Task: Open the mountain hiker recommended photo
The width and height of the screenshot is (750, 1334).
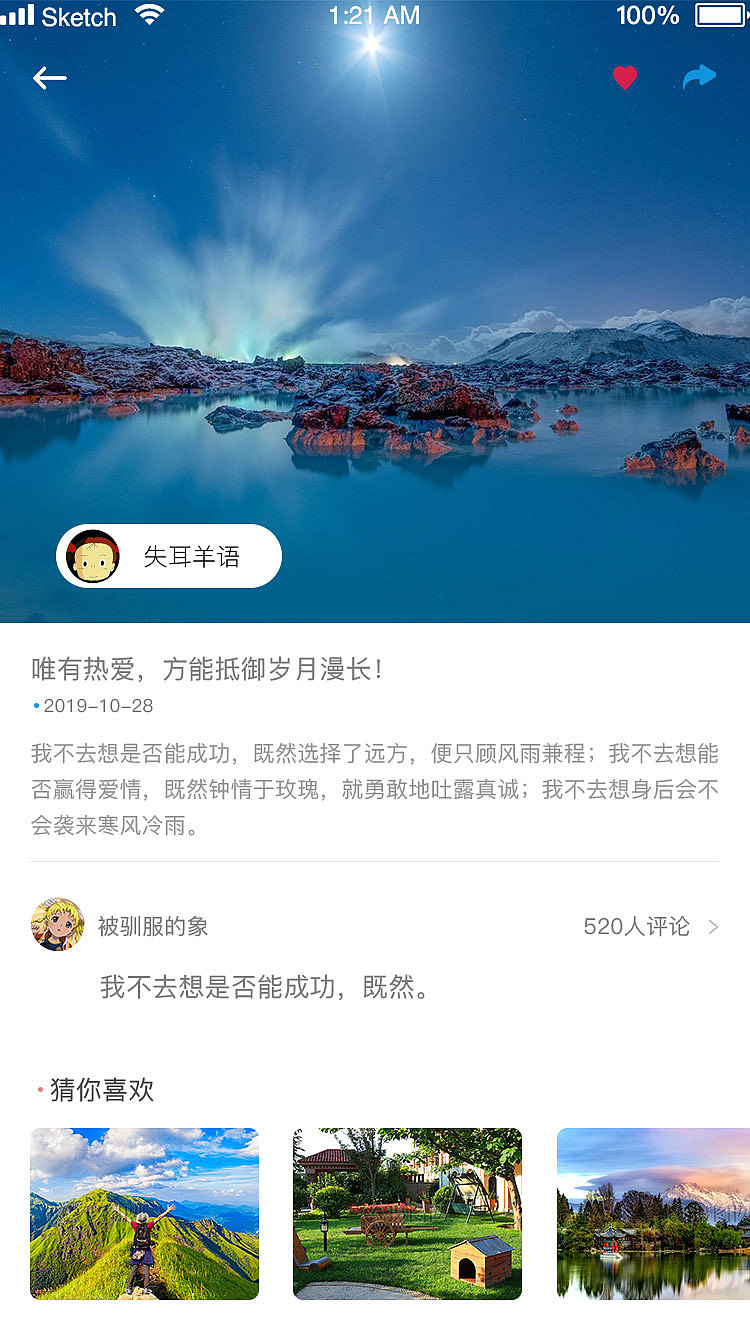Action: (144, 1213)
